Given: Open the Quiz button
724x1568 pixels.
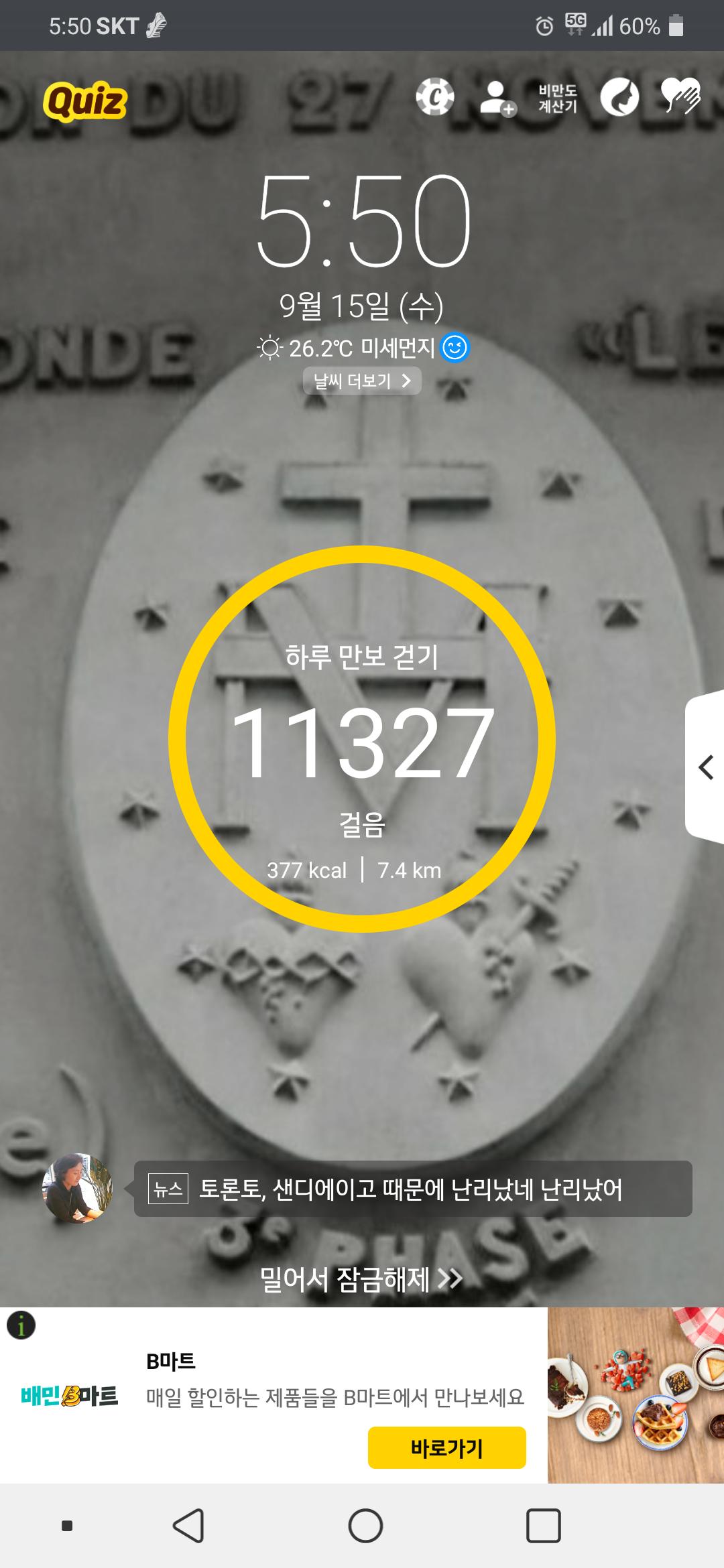Looking at the screenshot, I should [x=85, y=102].
